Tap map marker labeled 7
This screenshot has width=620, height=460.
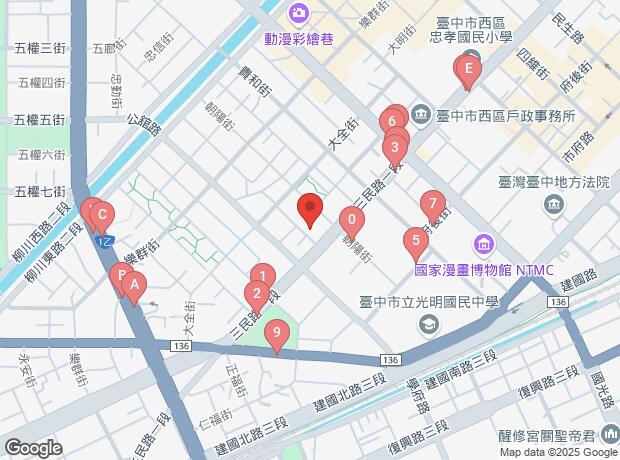[x=432, y=205]
